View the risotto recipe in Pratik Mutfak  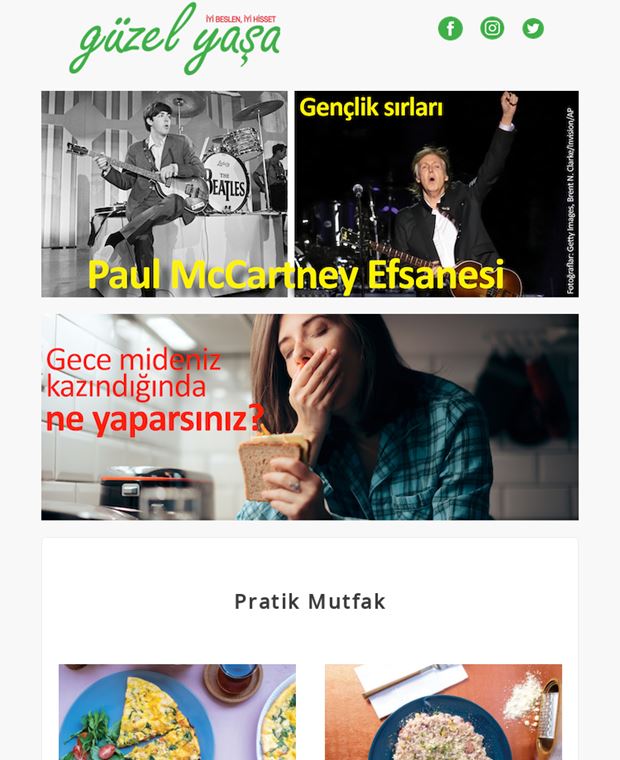pyautogui.click(x=443, y=712)
